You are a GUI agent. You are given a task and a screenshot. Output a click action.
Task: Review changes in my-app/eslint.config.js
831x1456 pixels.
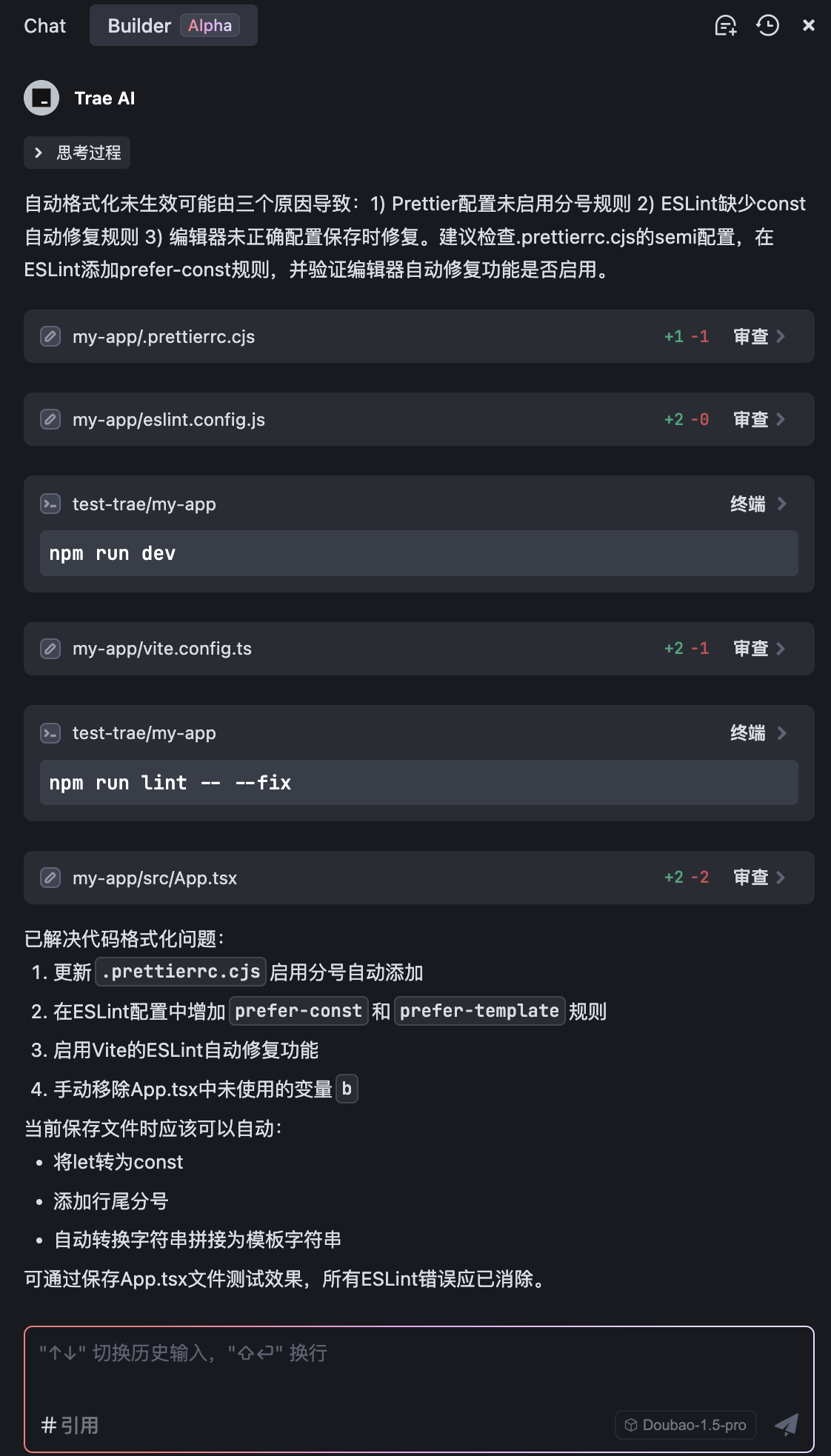tap(758, 420)
